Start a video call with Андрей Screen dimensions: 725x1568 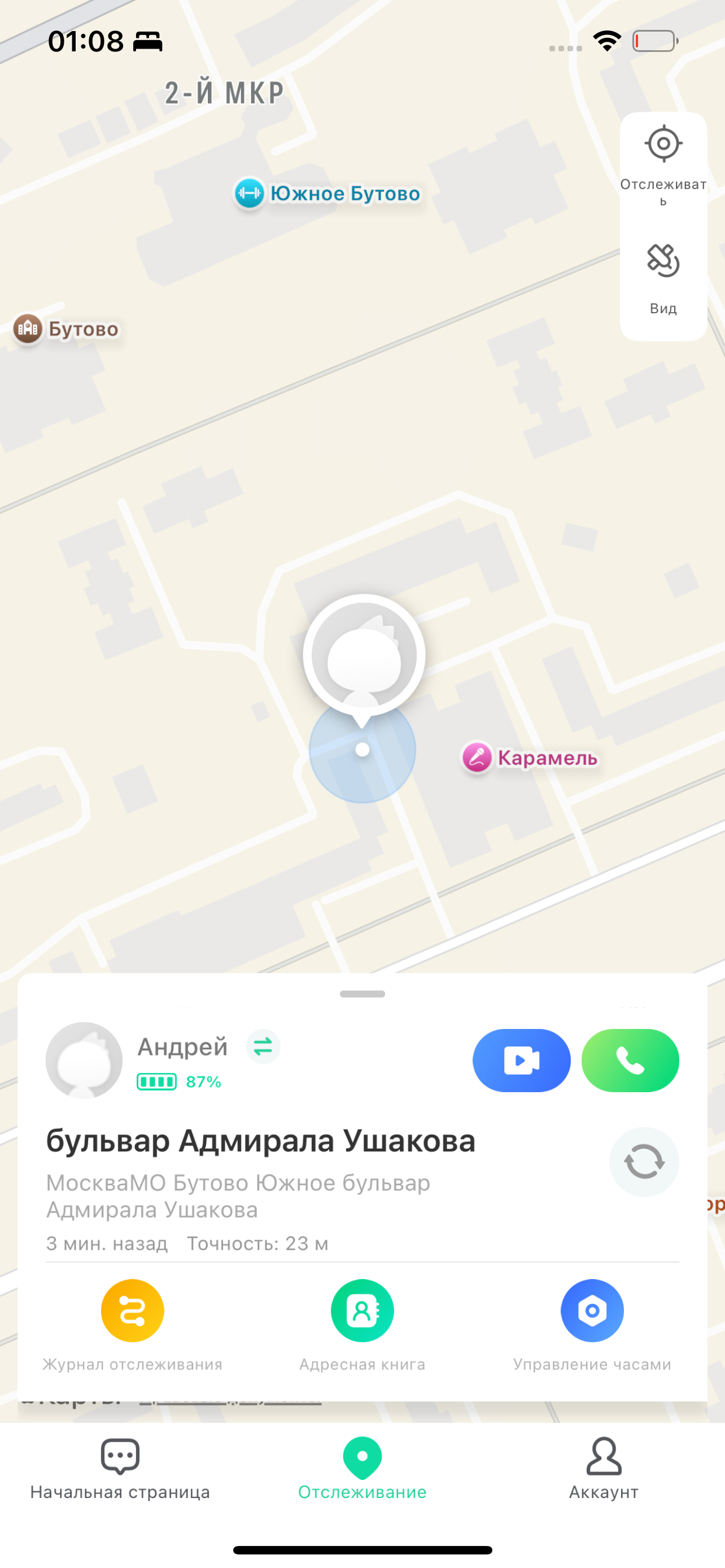[x=521, y=1061]
